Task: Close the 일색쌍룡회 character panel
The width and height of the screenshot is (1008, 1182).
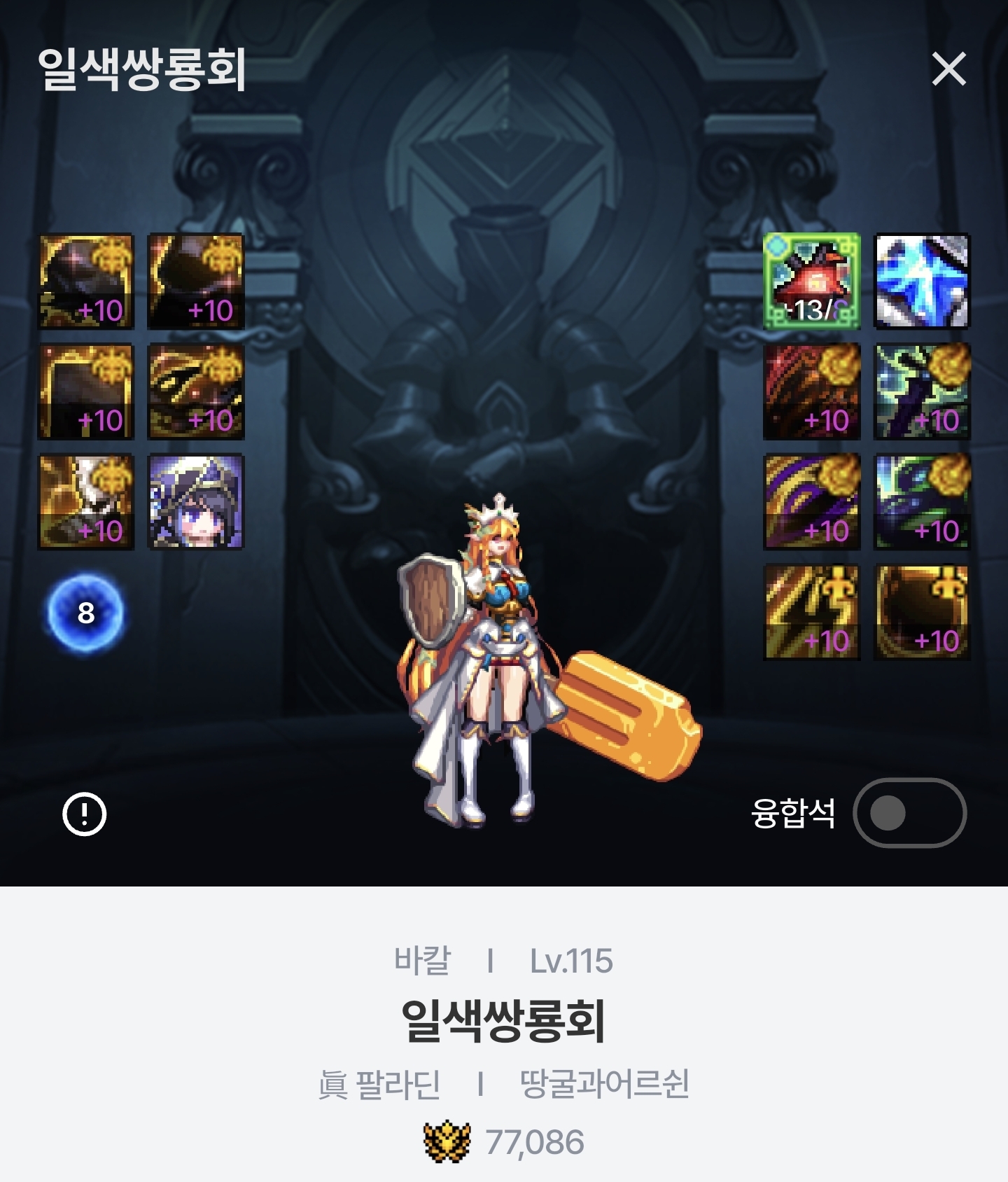Action: coord(948,69)
